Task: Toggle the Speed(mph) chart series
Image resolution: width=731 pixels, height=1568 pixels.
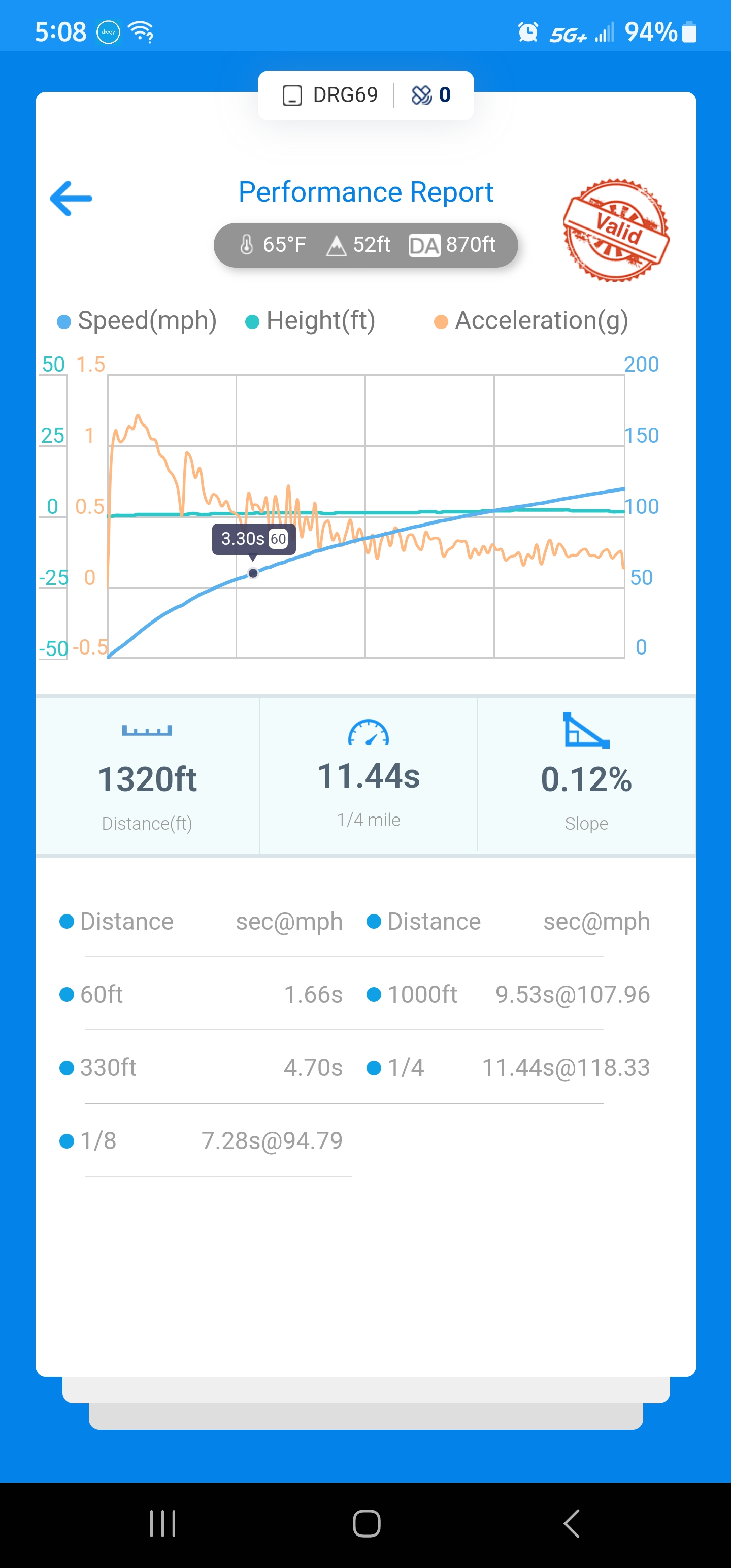Action: (137, 321)
